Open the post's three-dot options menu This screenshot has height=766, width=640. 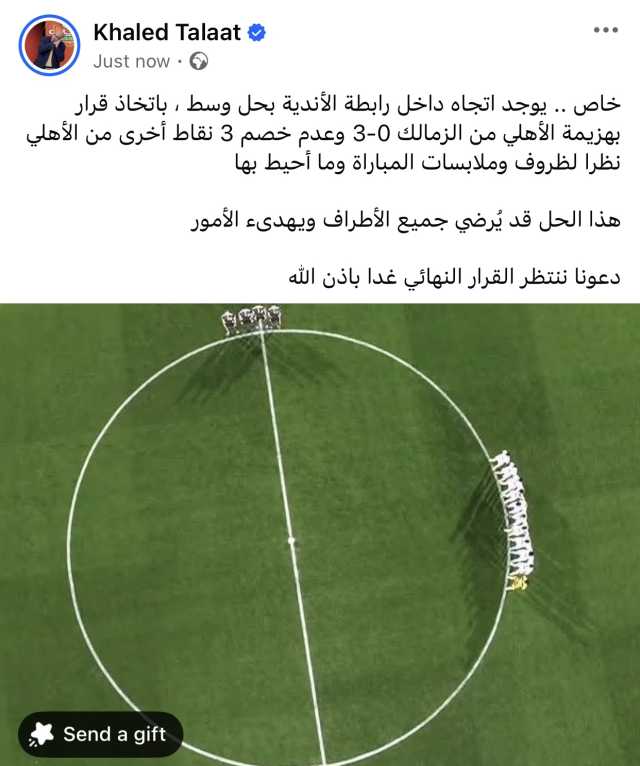pyautogui.click(x=605, y=31)
